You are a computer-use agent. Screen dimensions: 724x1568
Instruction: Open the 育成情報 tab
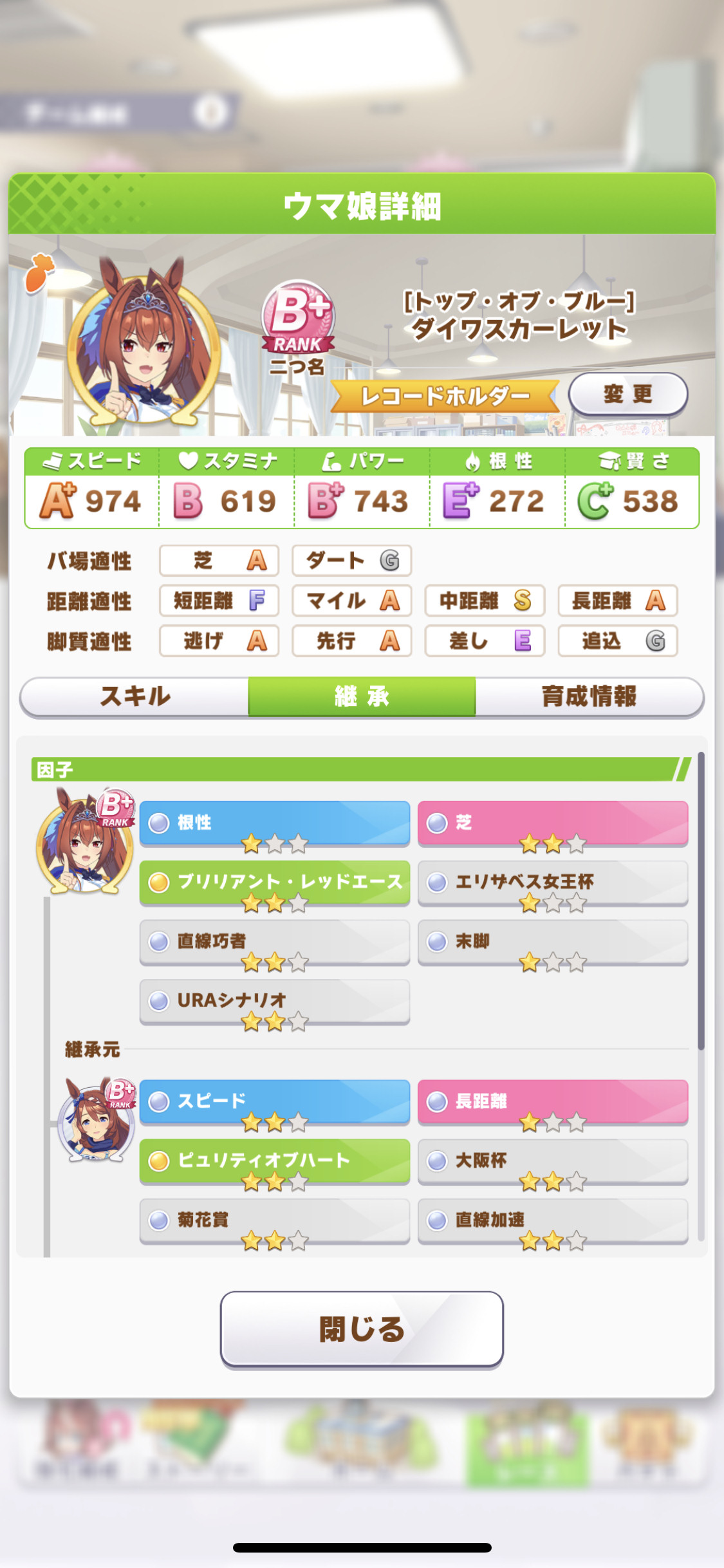tap(589, 696)
